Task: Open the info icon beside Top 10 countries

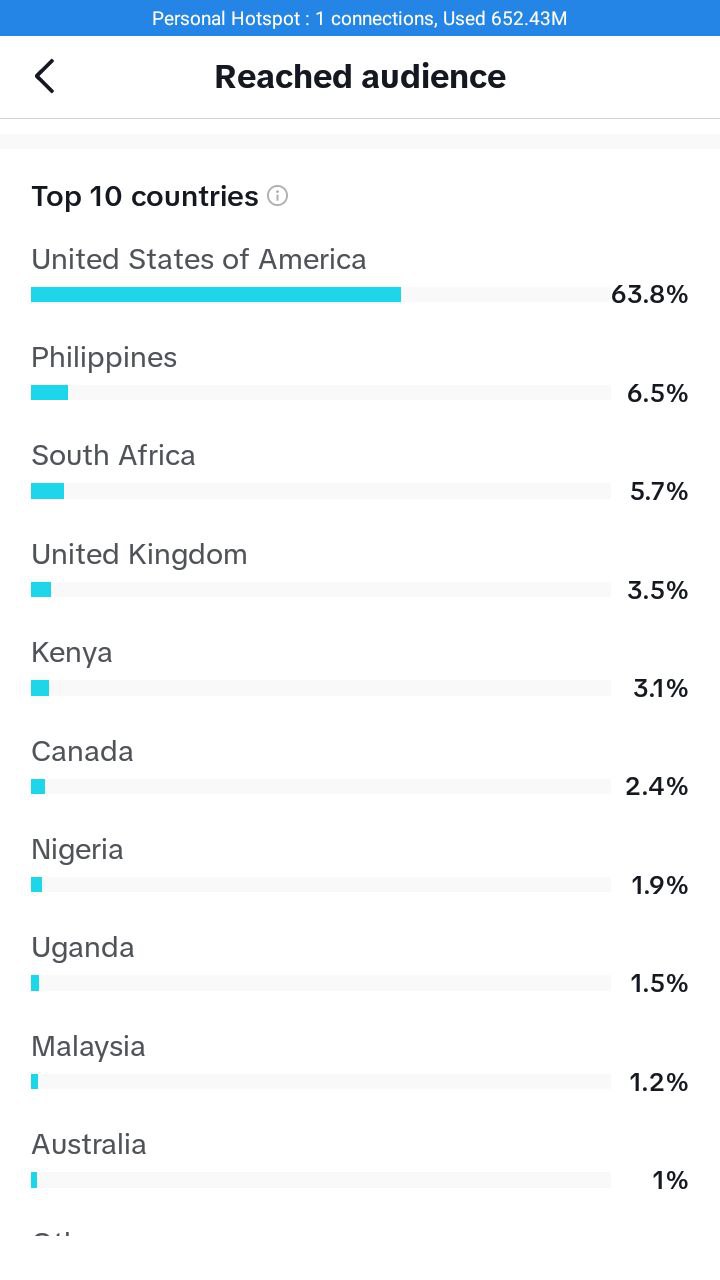Action: pyautogui.click(x=278, y=196)
